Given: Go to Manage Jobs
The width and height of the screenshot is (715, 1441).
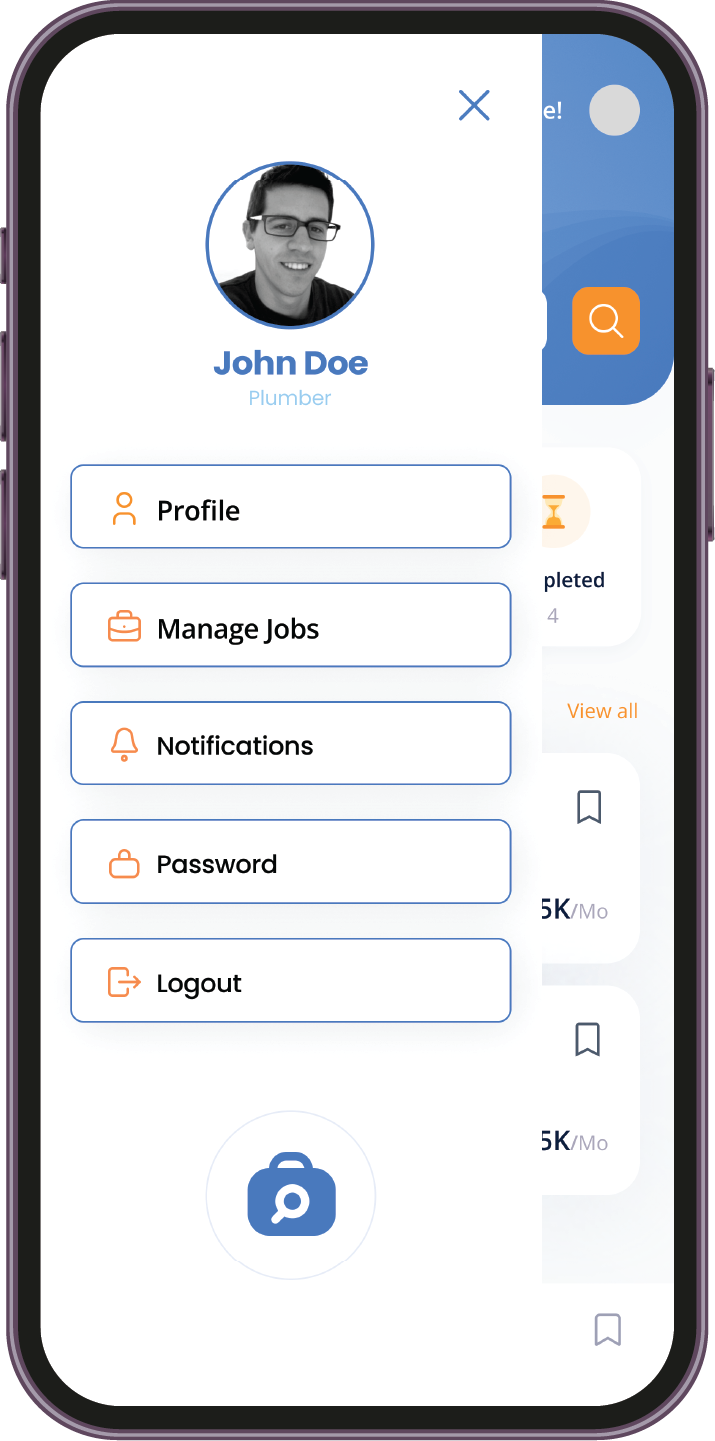Looking at the screenshot, I should (291, 625).
